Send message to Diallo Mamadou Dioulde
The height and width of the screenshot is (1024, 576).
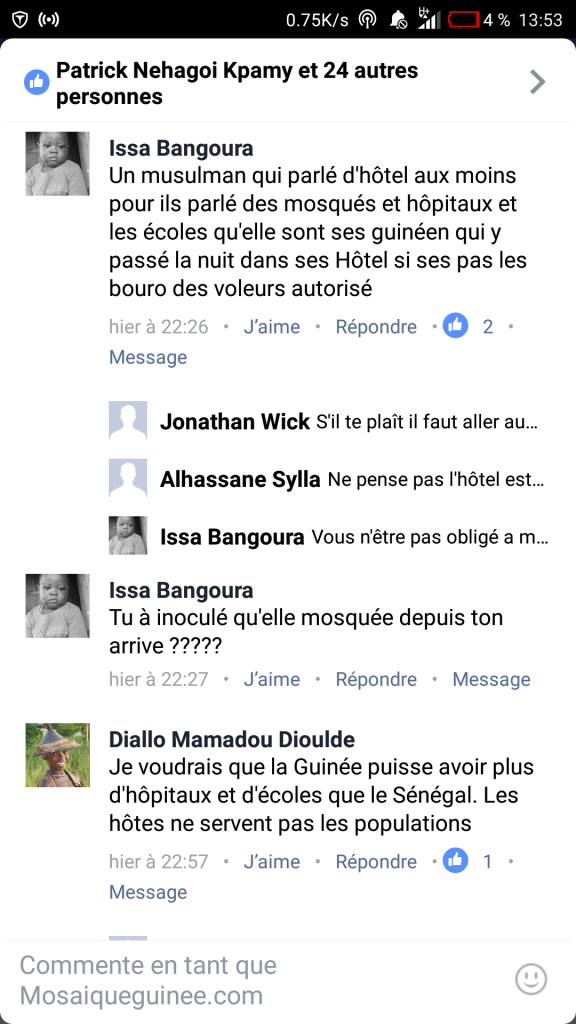click(148, 892)
